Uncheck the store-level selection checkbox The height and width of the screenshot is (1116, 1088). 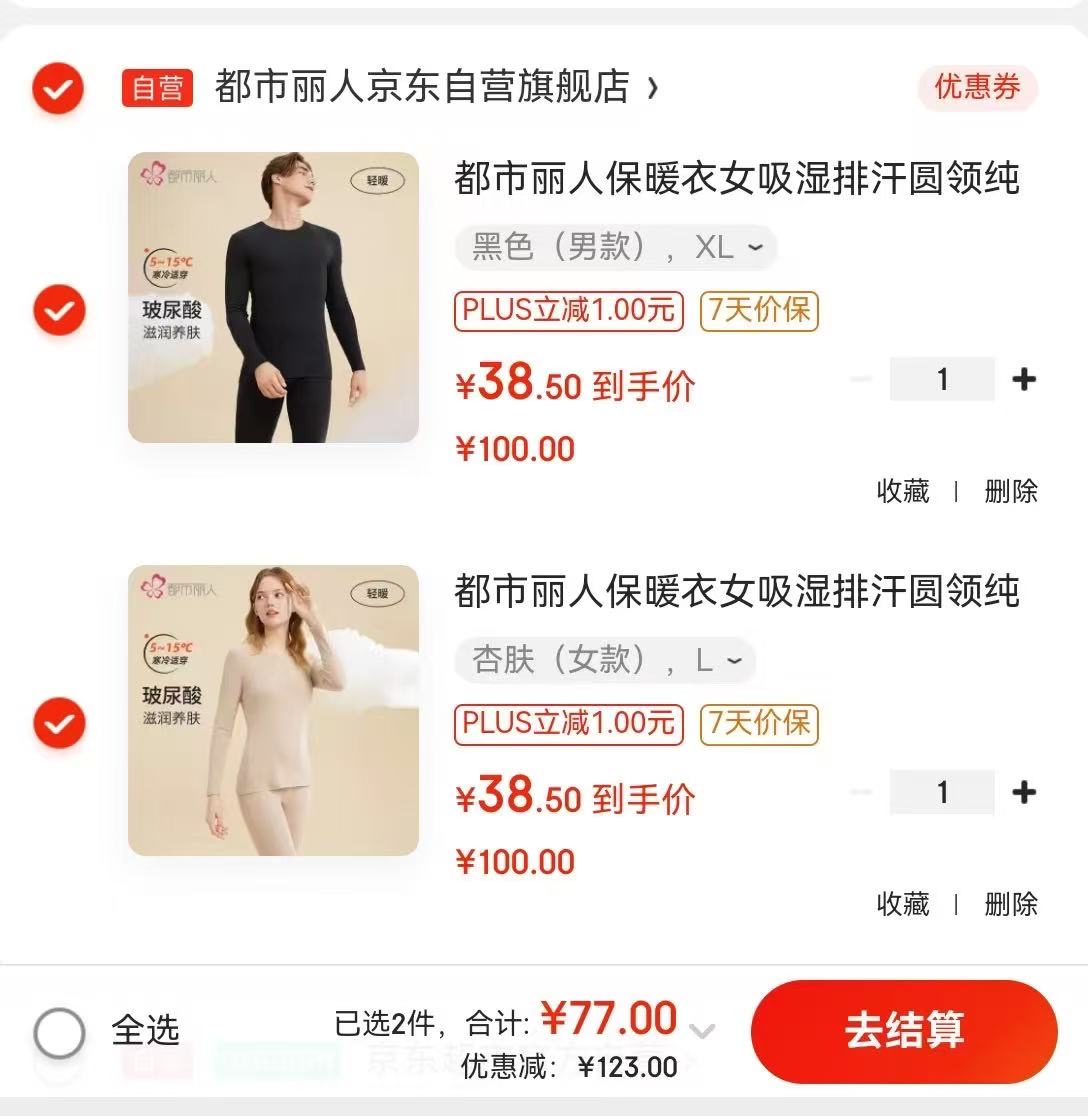click(x=58, y=89)
